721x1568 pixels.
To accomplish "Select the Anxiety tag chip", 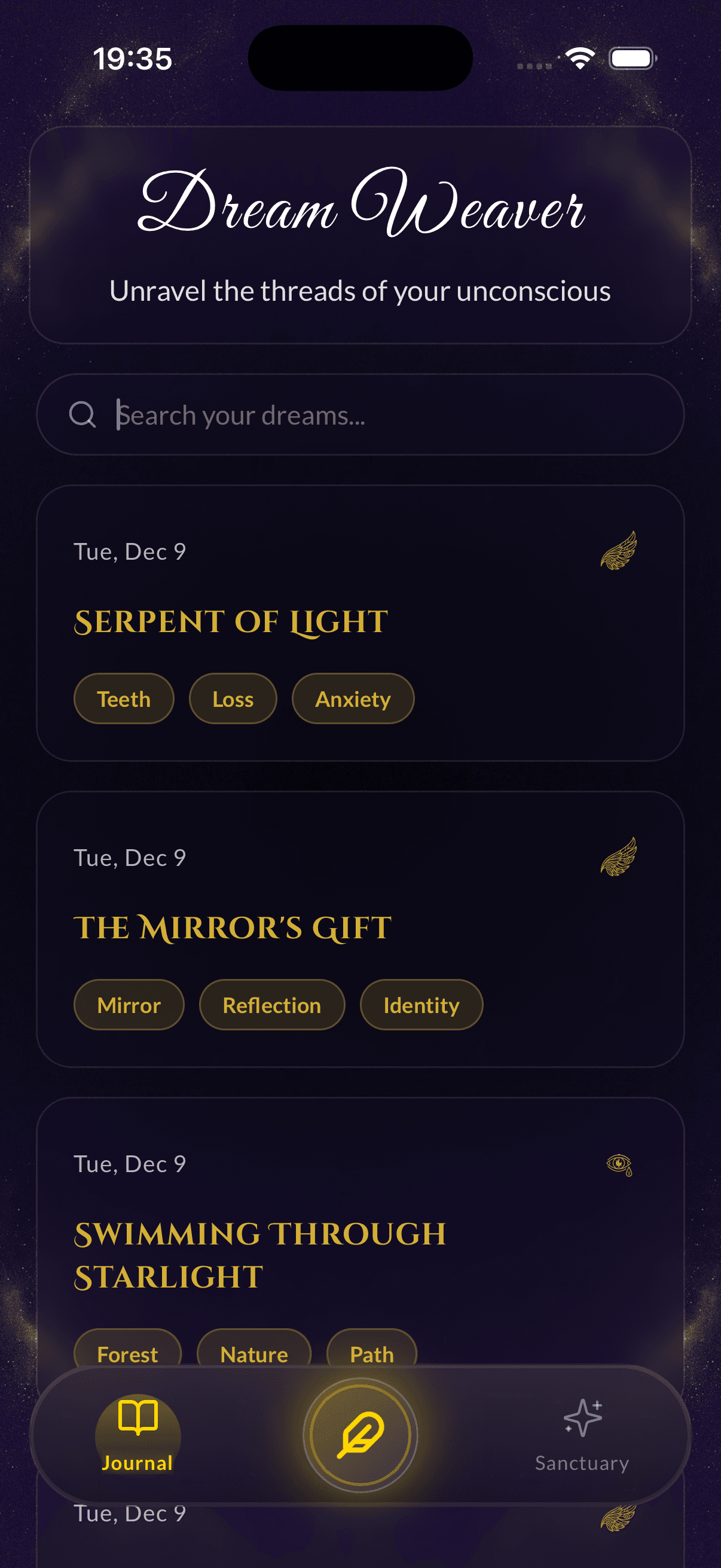I will pos(353,698).
